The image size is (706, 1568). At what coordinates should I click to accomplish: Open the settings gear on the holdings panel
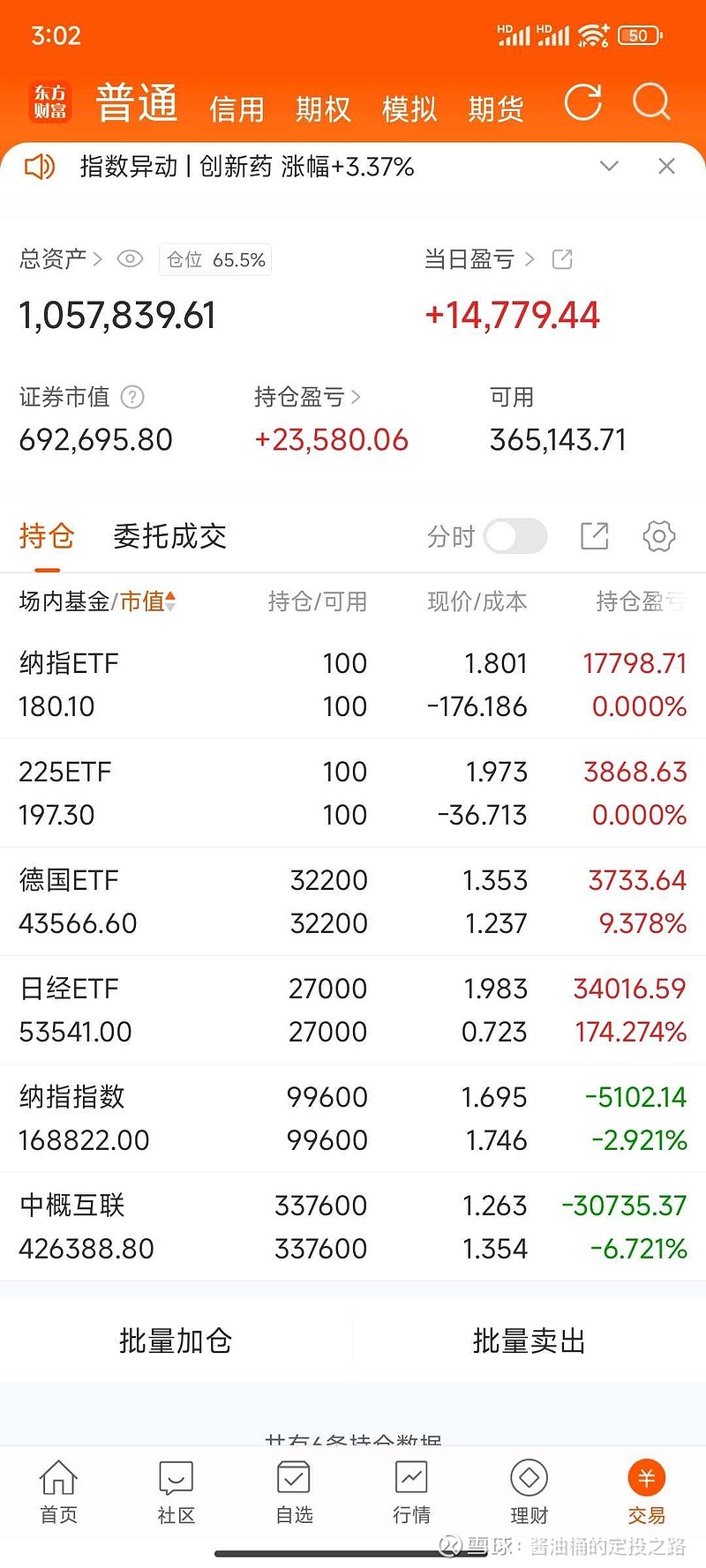click(658, 536)
